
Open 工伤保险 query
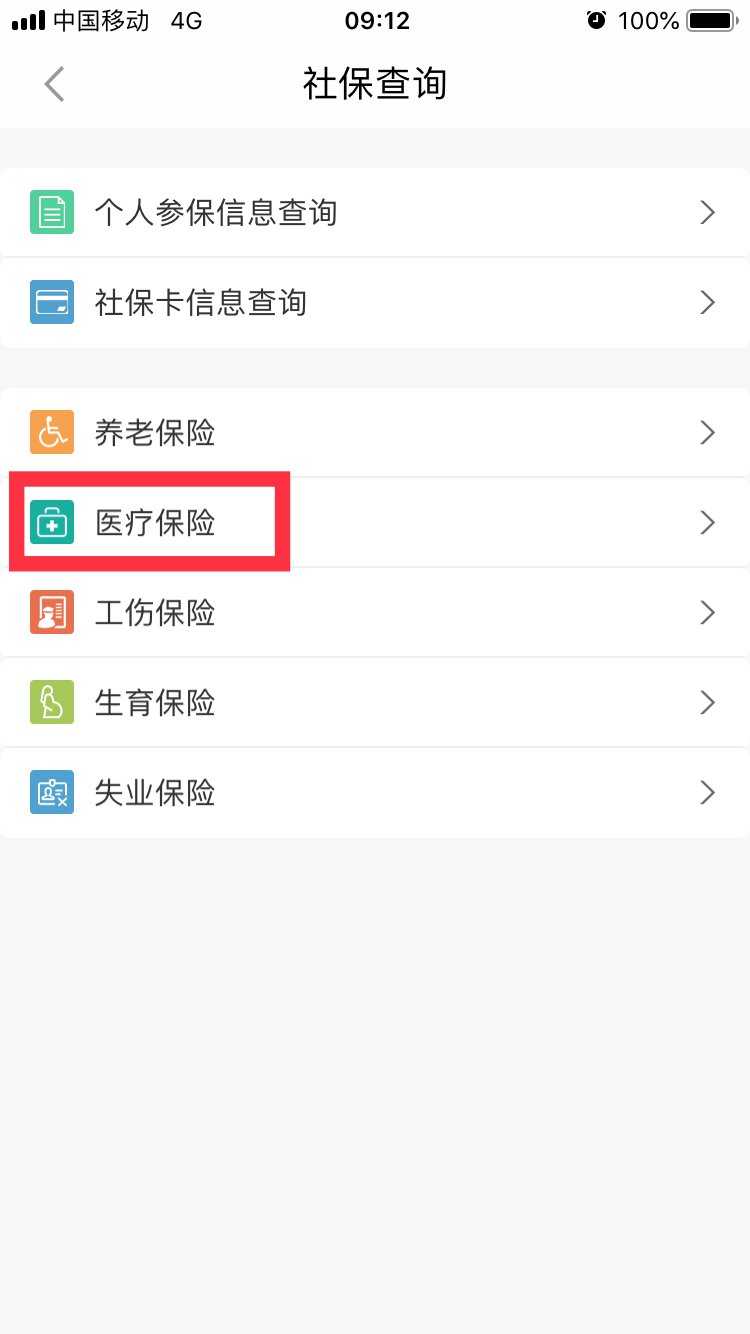tap(374, 612)
